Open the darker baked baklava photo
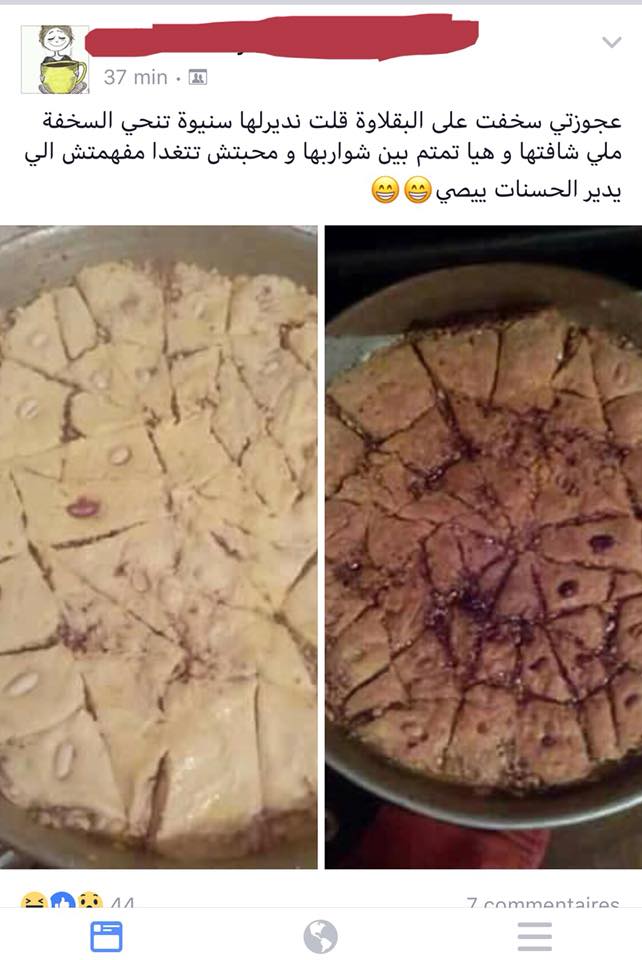 coord(483,545)
